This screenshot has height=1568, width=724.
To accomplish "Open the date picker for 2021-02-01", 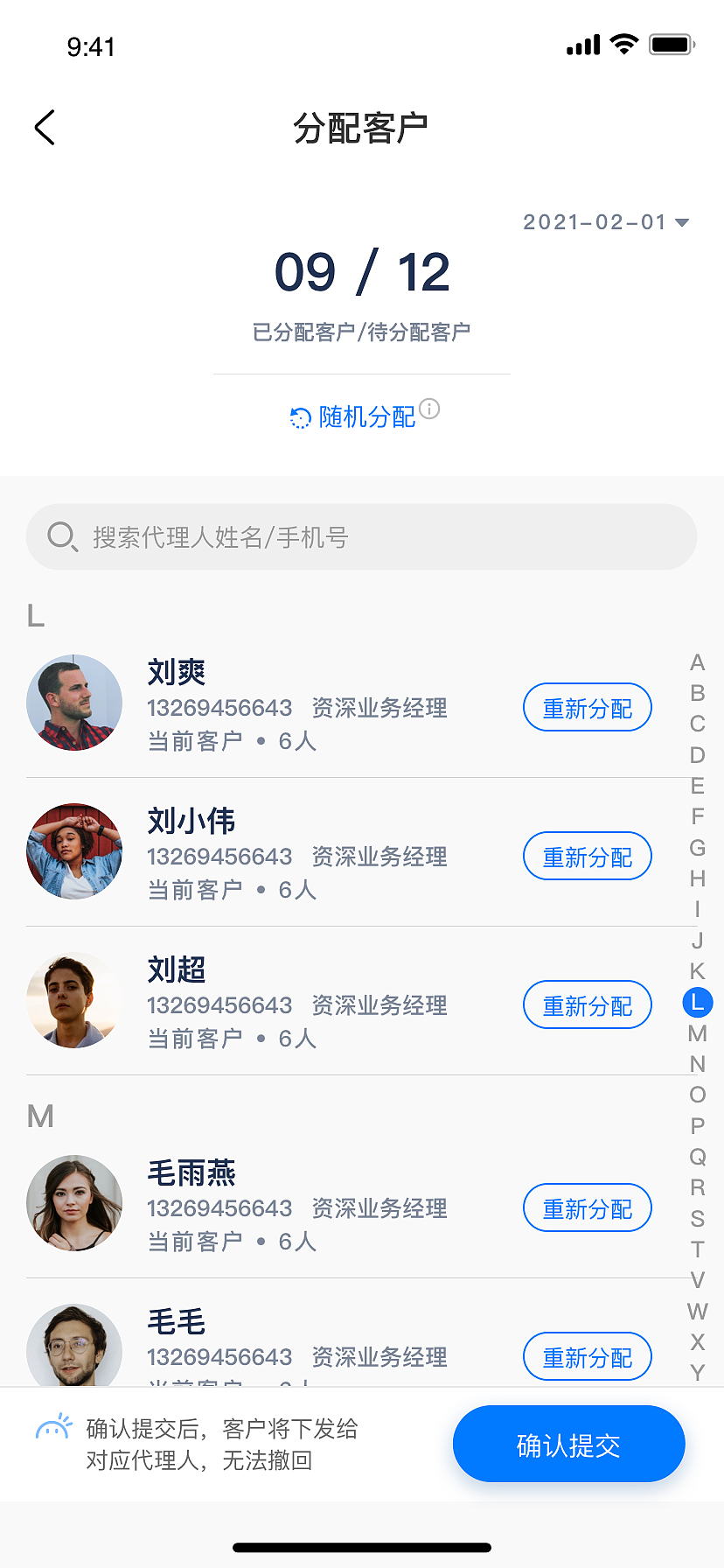I will pos(607,222).
